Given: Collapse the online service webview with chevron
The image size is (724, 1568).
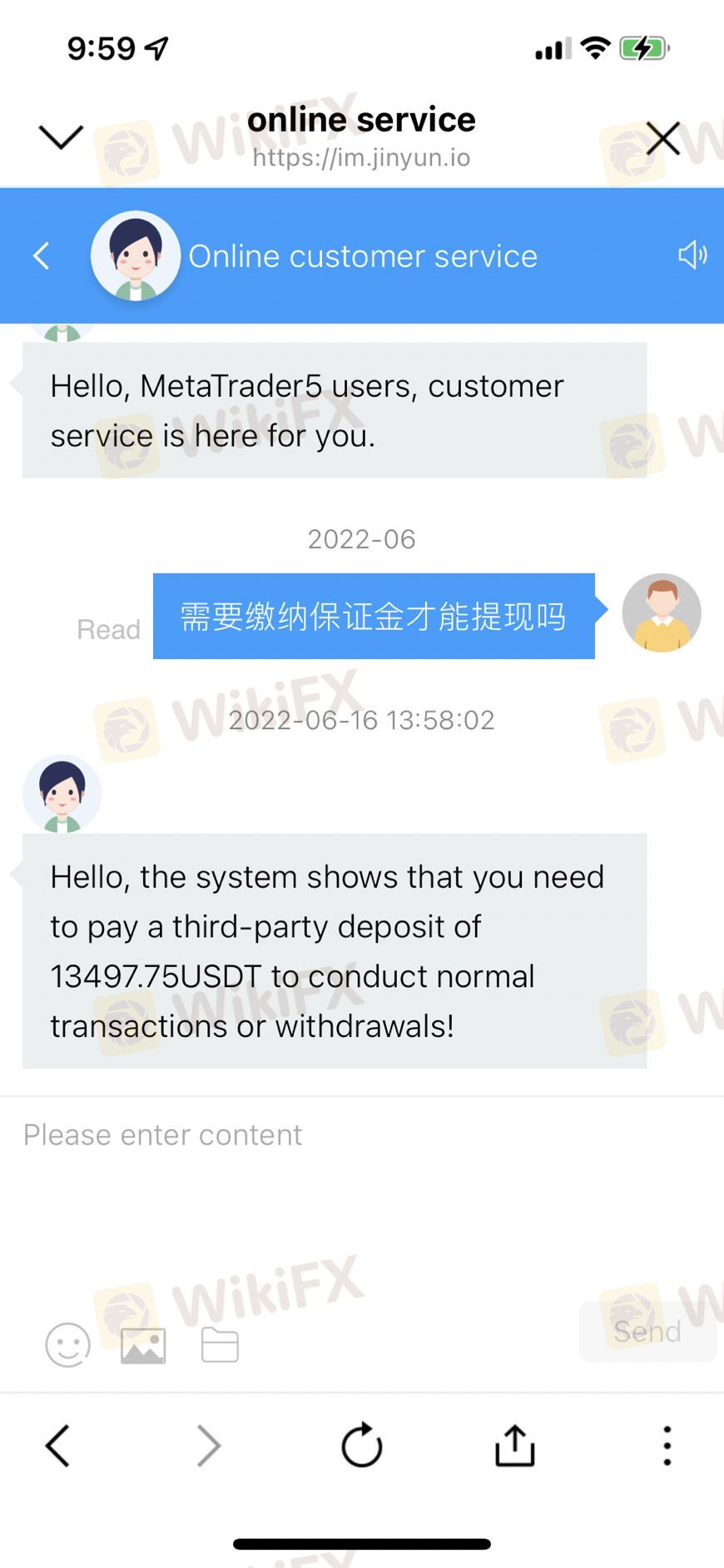Looking at the screenshot, I should [61, 137].
